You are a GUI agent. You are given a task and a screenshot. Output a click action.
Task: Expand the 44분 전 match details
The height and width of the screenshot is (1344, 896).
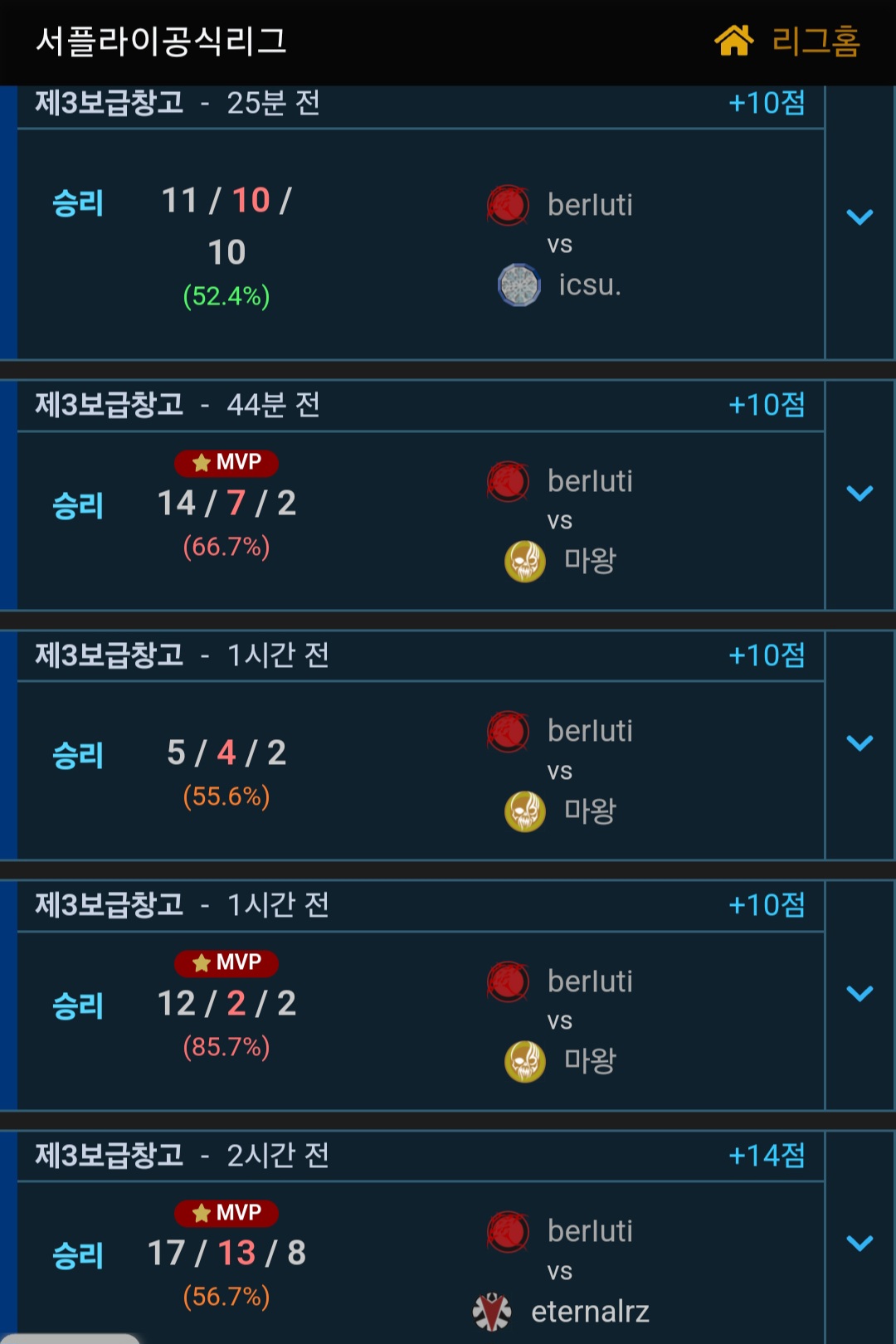click(859, 494)
